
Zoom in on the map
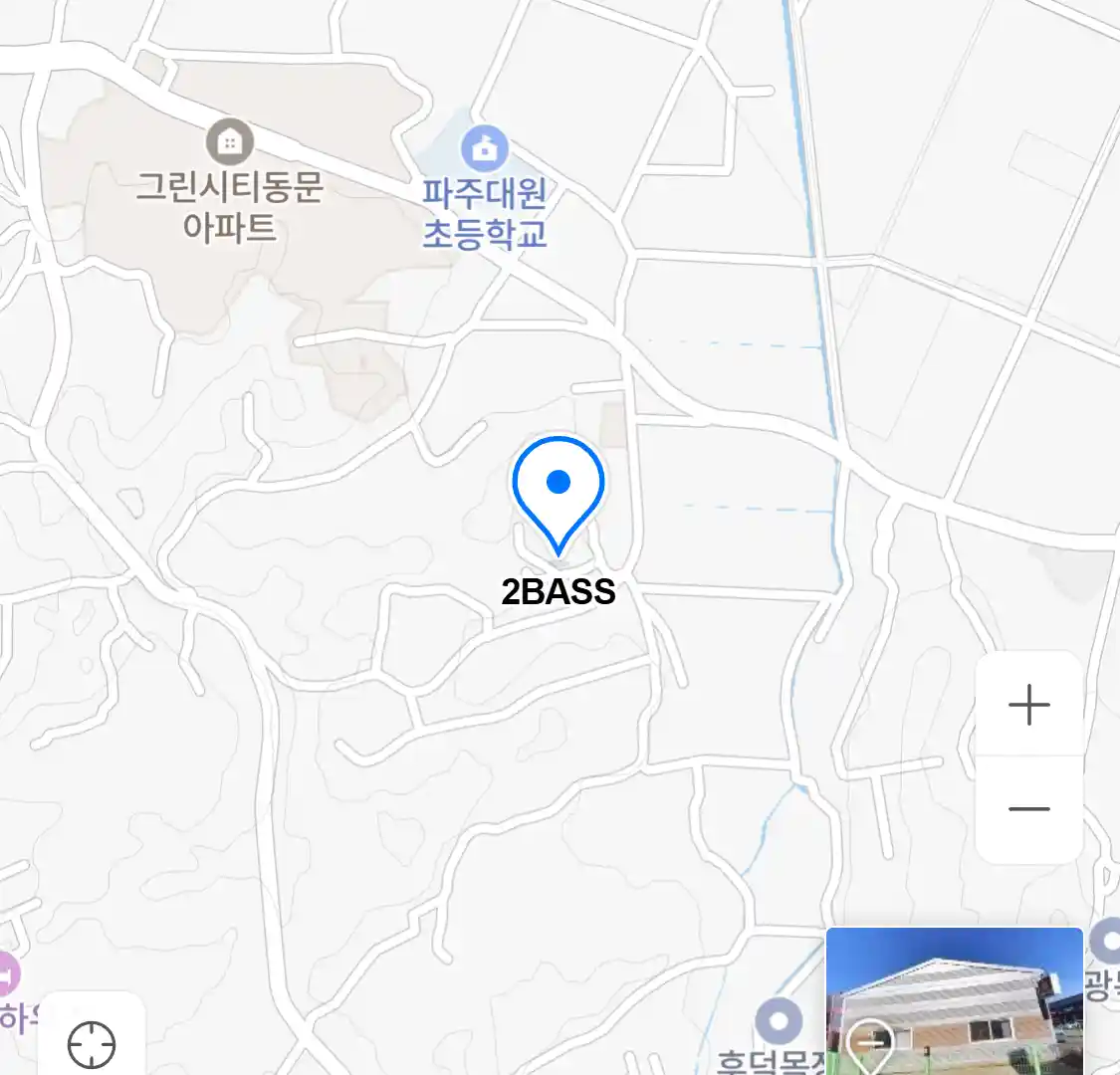(1028, 705)
